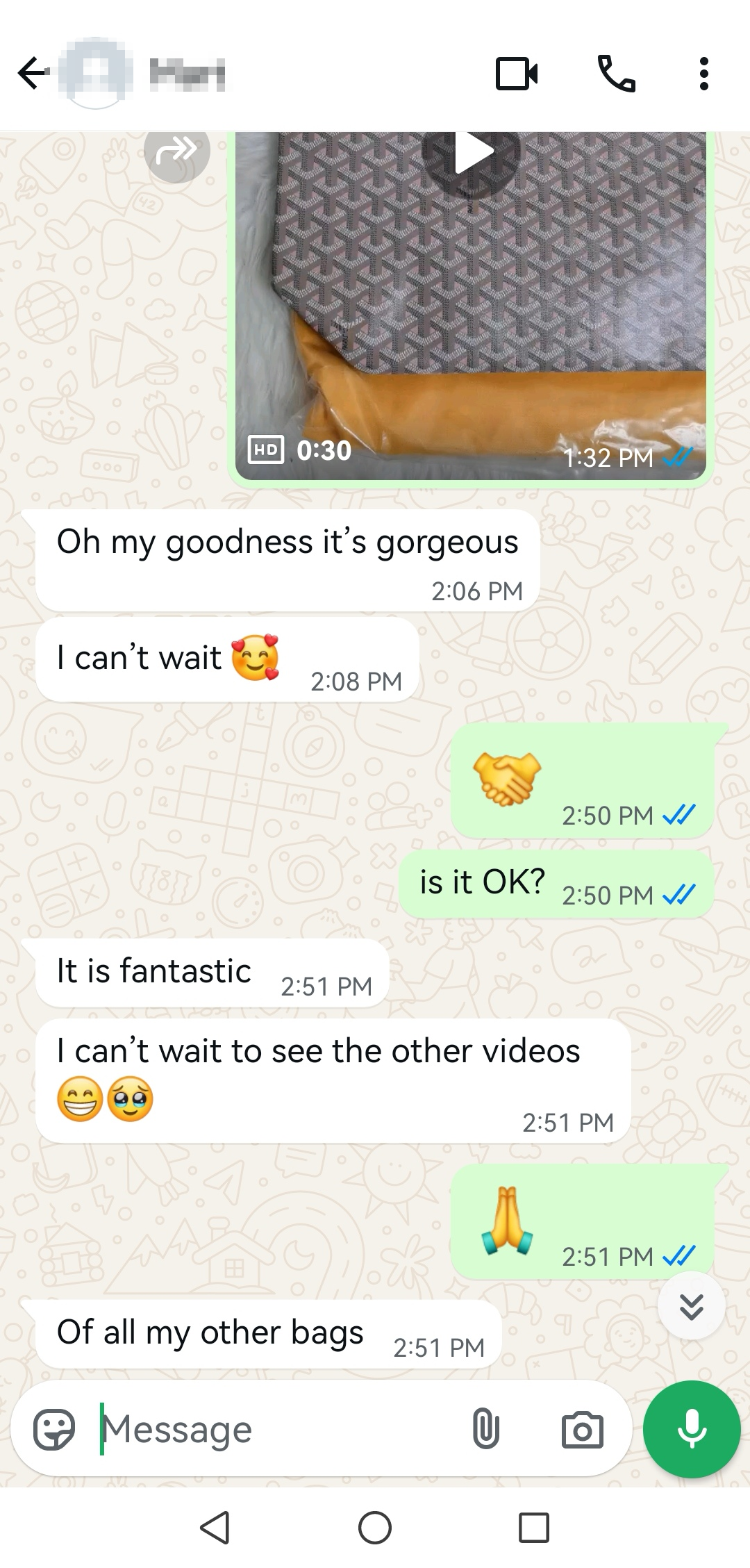Image resolution: width=750 pixels, height=1568 pixels.
Task: Attach a file with the paperclip
Action: pos(486,1429)
